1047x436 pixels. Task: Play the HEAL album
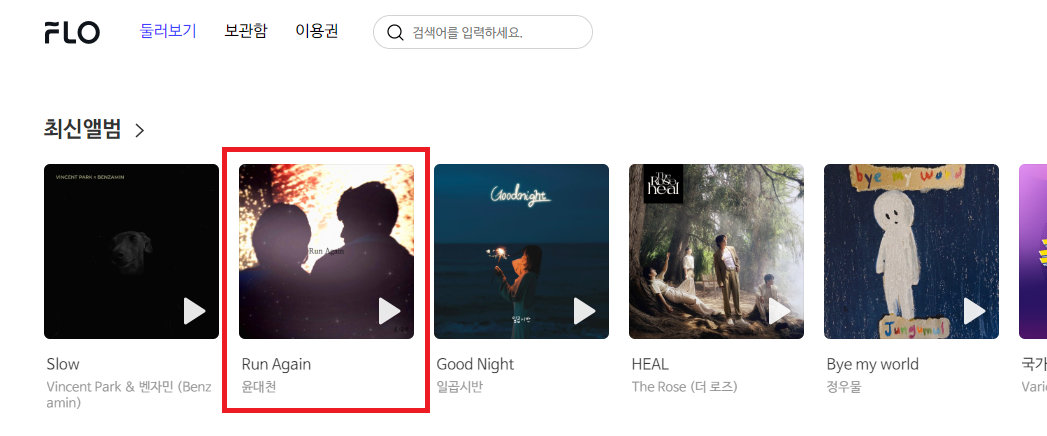(x=779, y=311)
